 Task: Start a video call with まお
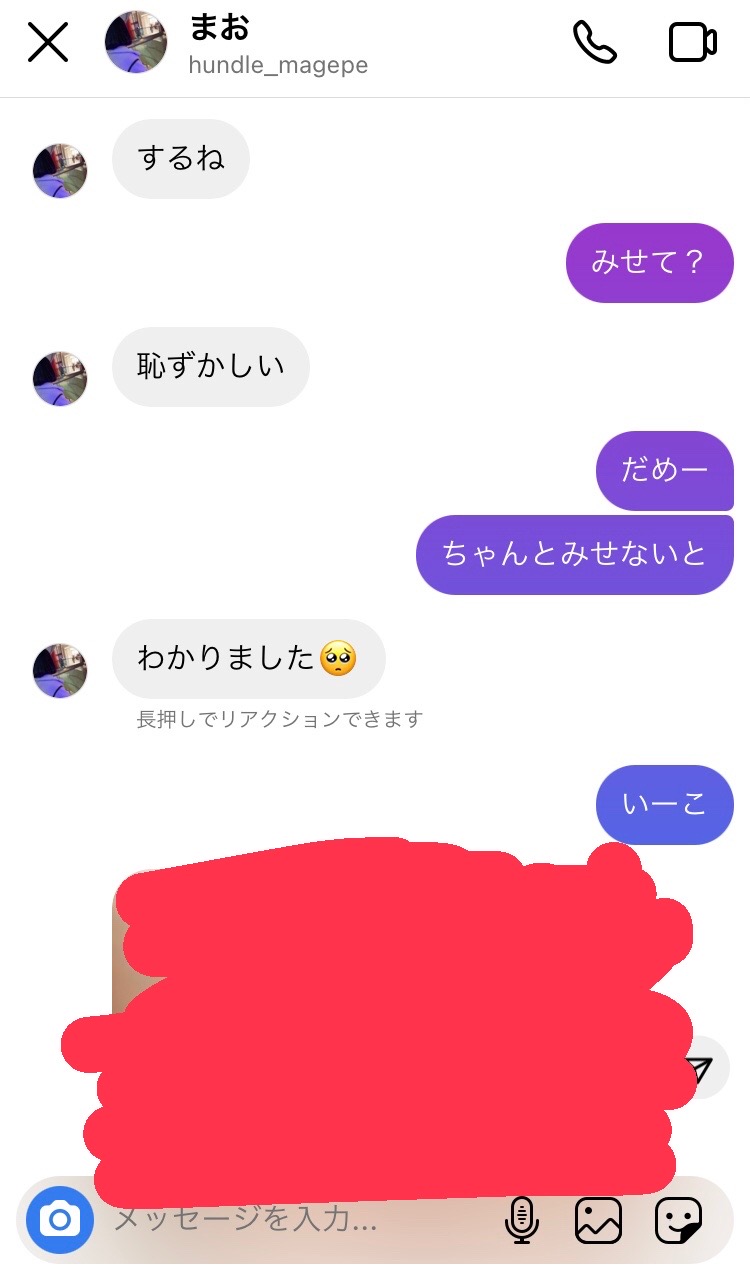click(x=691, y=42)
